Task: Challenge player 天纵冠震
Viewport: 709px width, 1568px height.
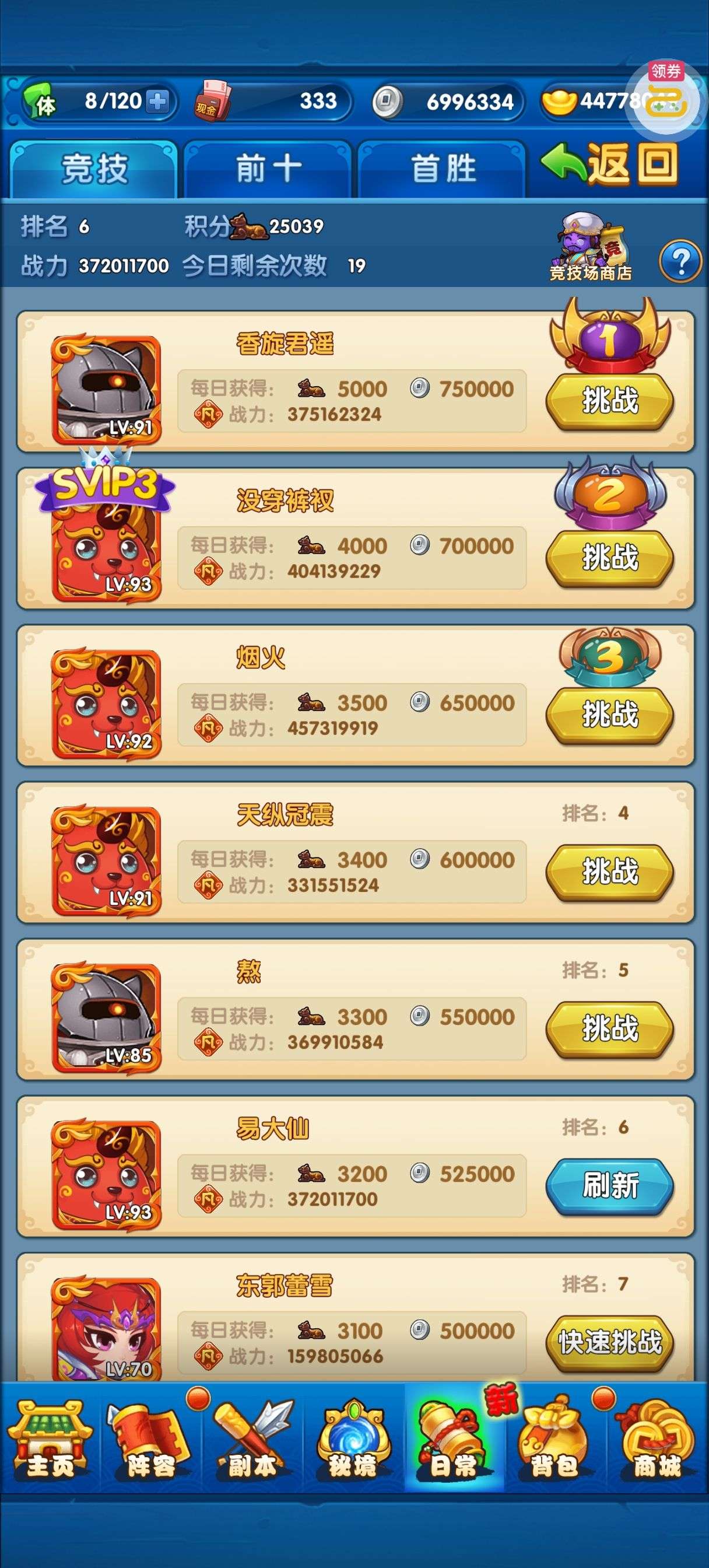Action: coord(610,871)
